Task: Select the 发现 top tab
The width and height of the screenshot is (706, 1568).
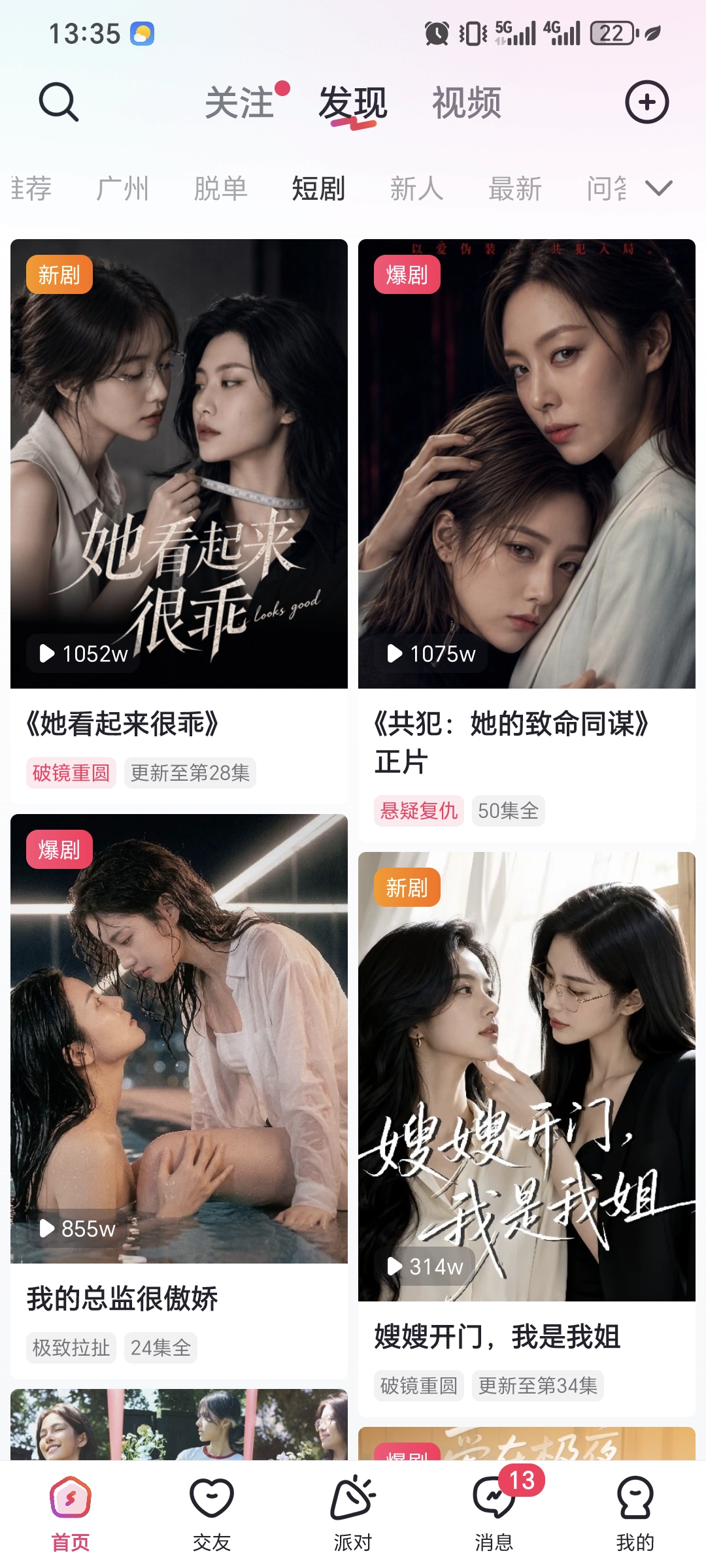Action: [353, 103]
